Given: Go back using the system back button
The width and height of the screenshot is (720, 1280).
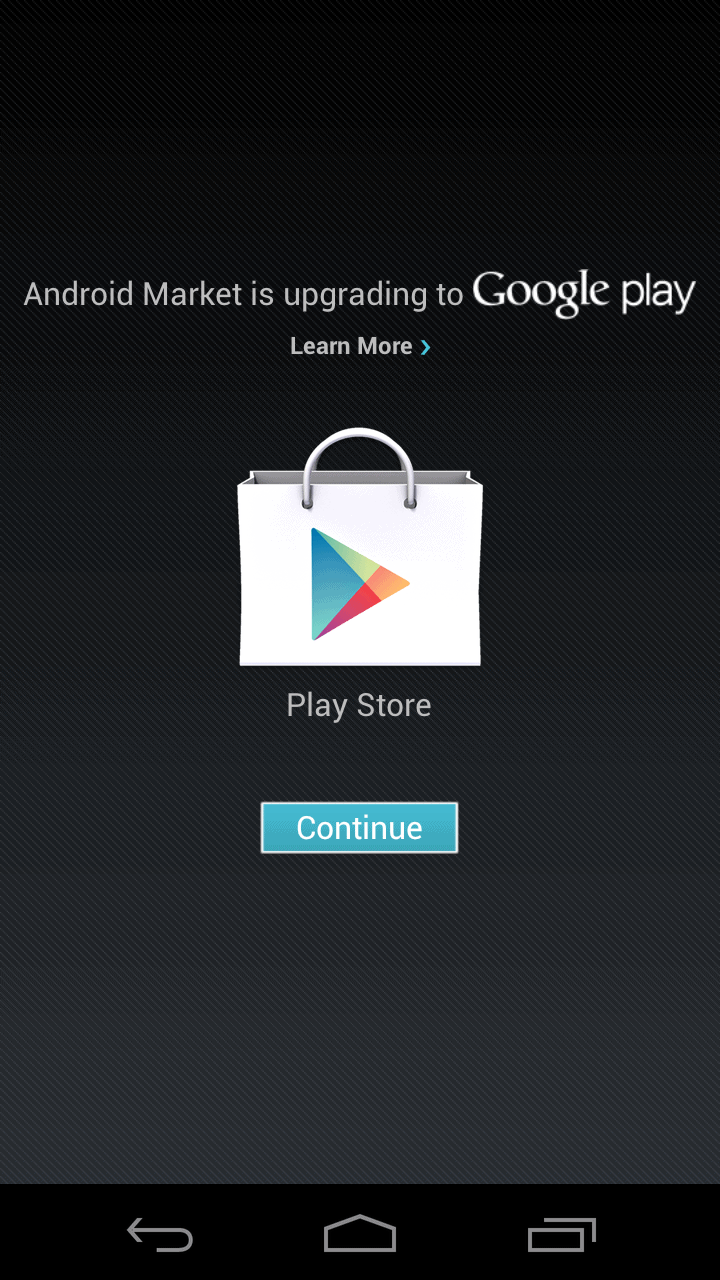Looking at the screenshot, I should tap(160, 1234).
